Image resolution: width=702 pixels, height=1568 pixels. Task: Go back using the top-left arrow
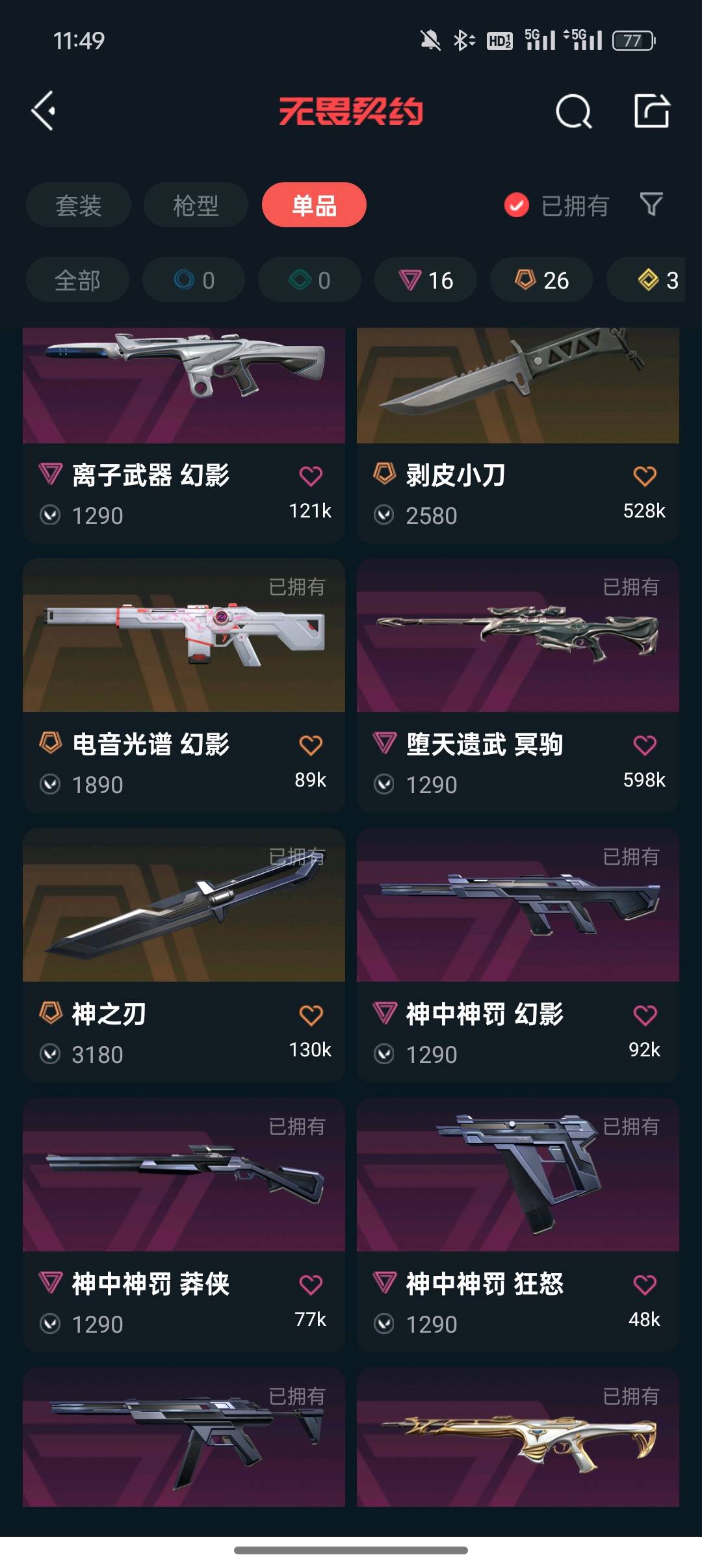pyautogui.click(x=44, y=111)
